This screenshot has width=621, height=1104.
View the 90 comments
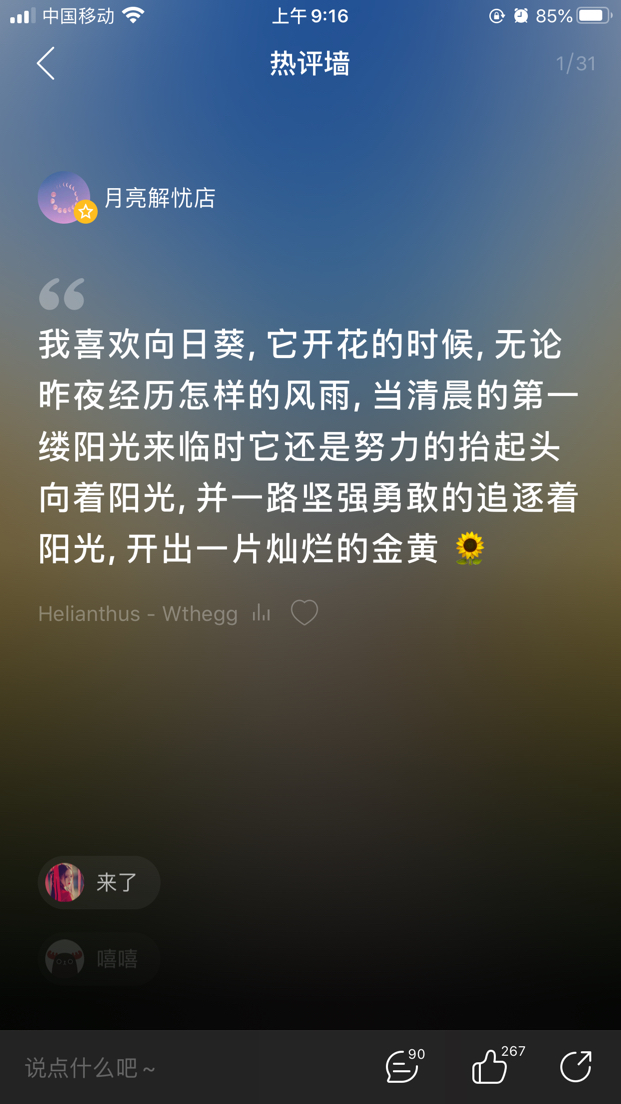403,1066
